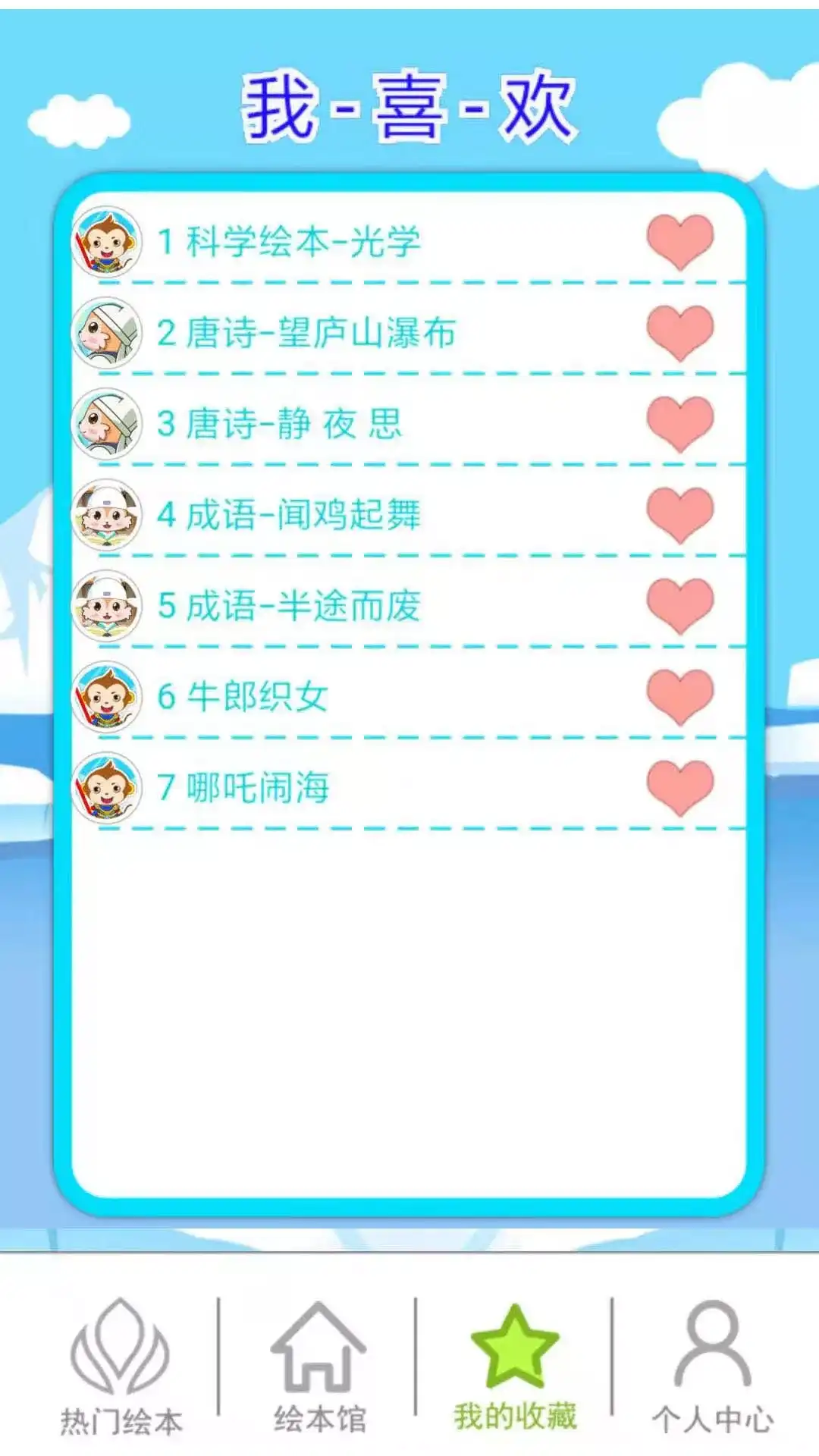
Task: Unlike 成语-半途而废 using its heart
Action: tap(680, 606)
